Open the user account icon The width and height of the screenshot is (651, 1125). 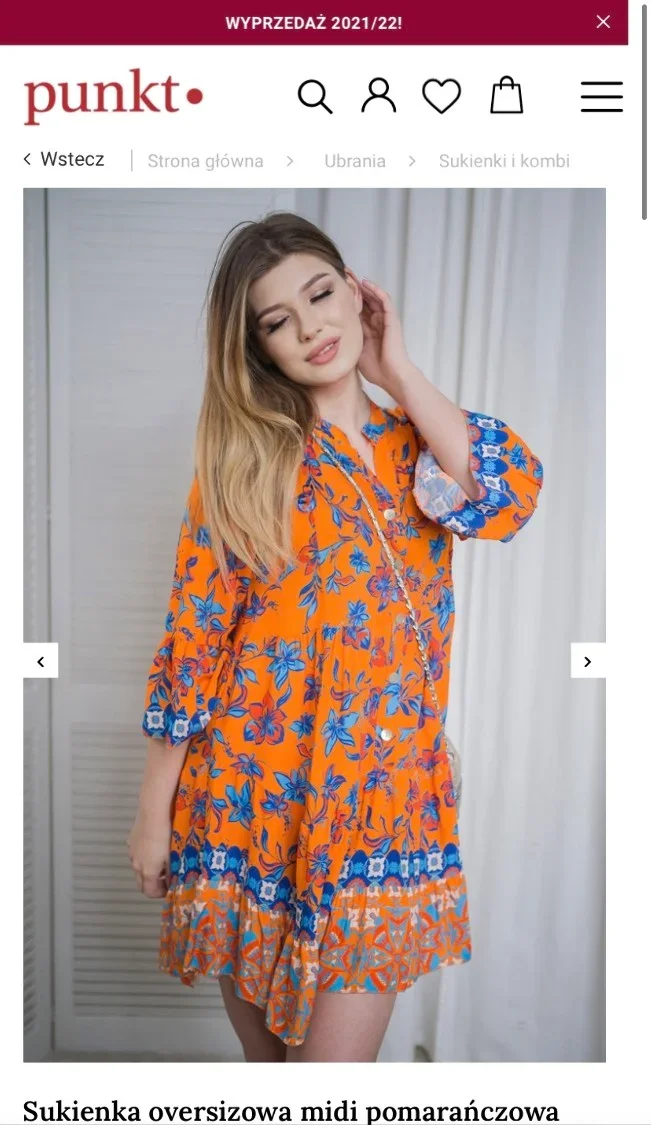(378, 95)
